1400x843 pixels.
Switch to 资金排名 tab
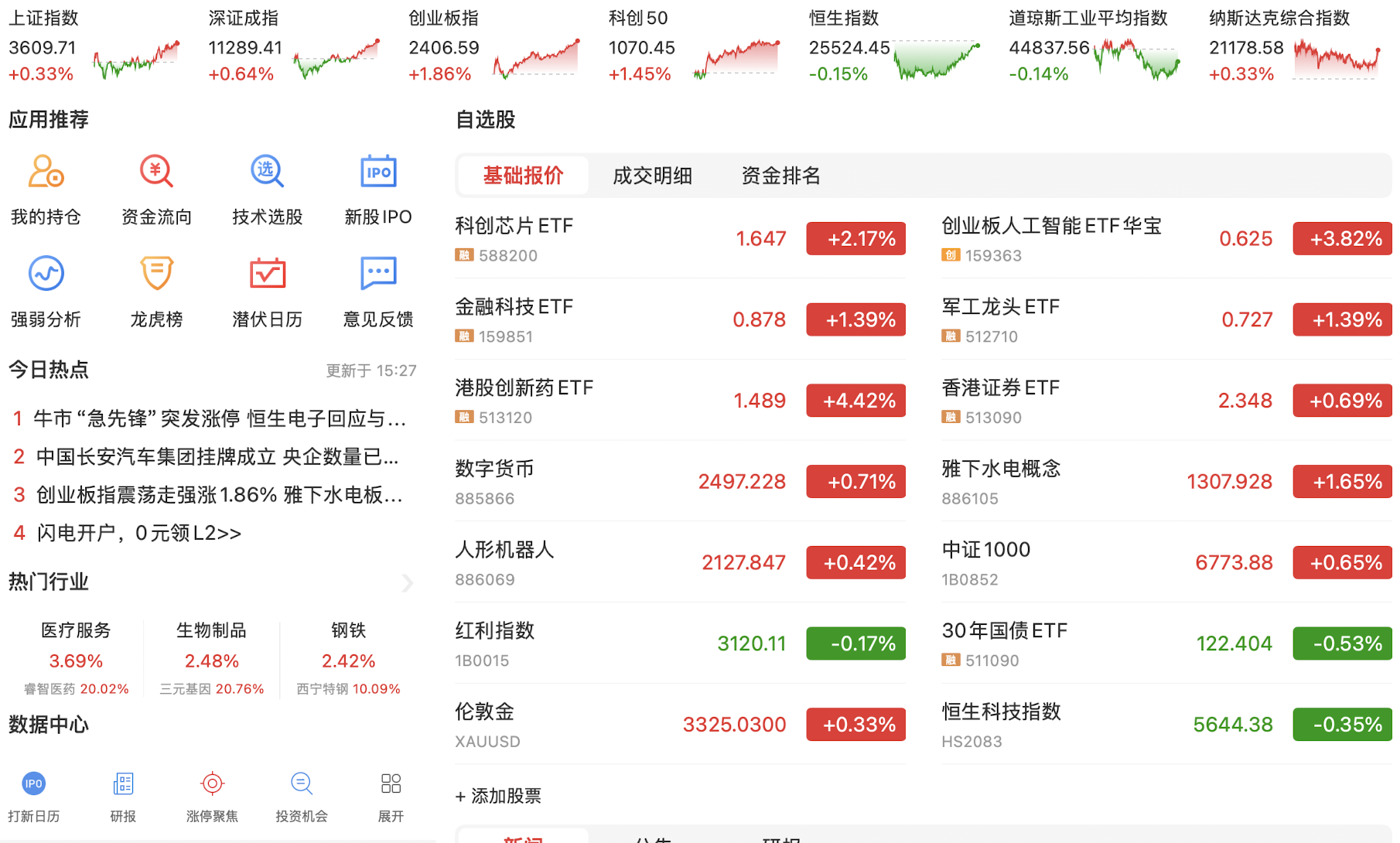pyautogui.click(x=780, y=176)
